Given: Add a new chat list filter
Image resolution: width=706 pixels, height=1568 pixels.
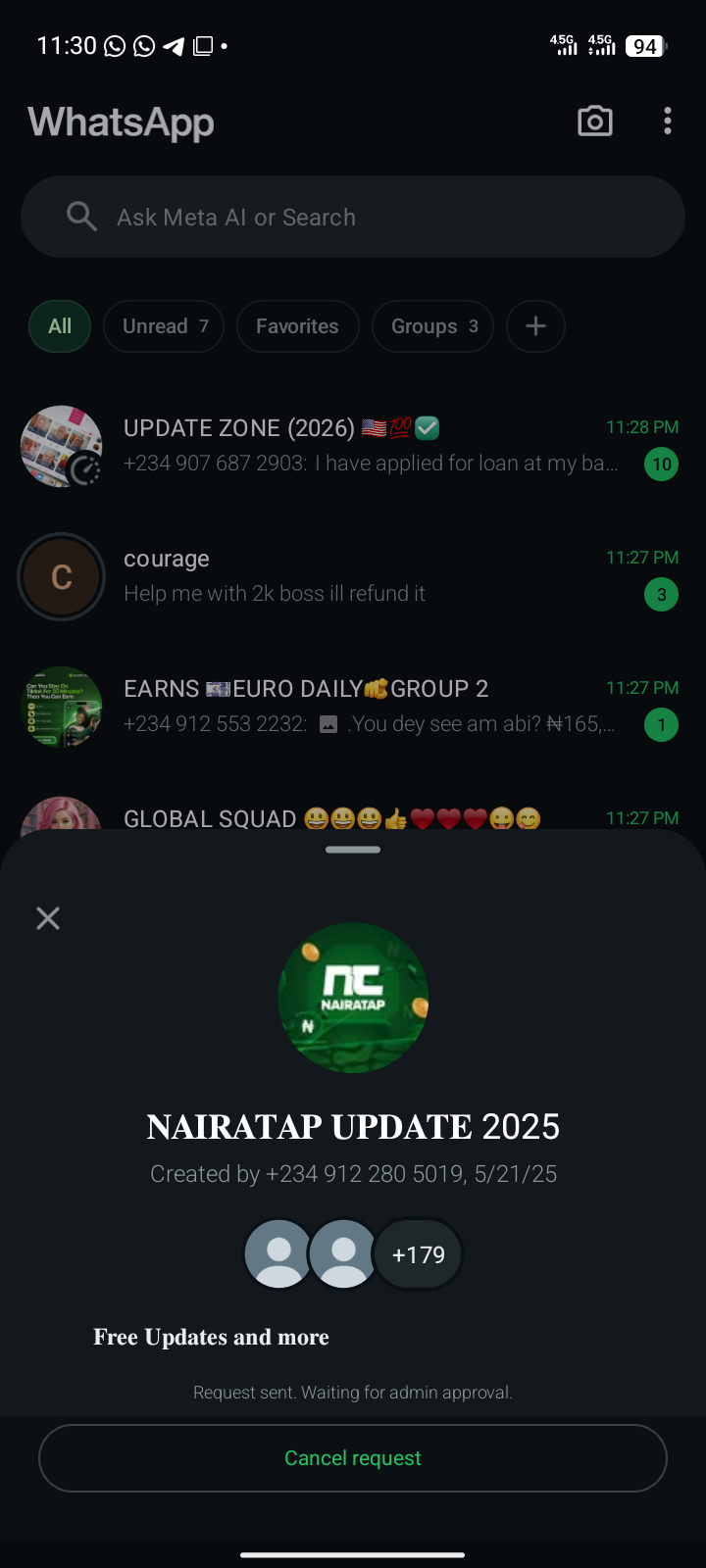Looking at the screenshot, I should (x=535, y=326).
